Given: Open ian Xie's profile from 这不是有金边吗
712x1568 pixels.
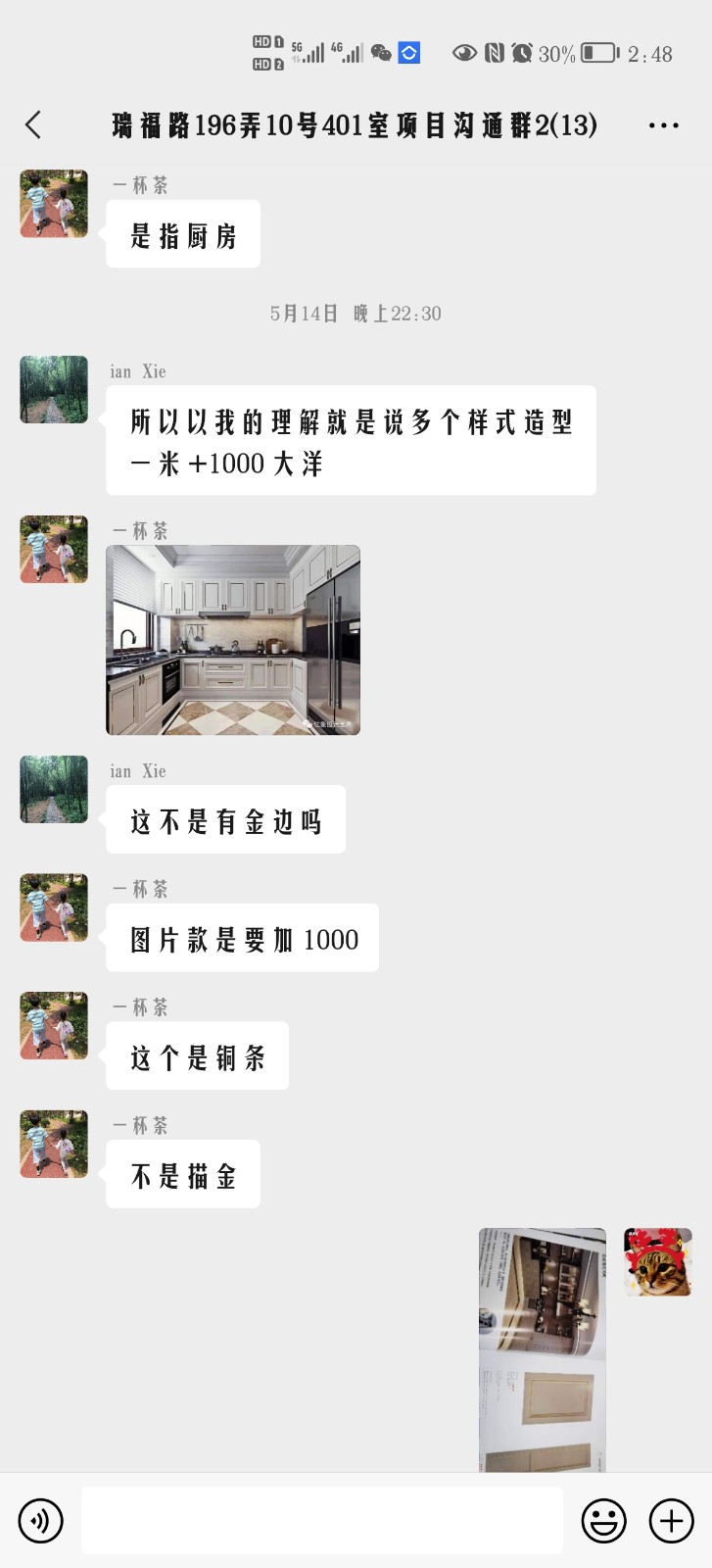Looking at the screenshot, I should (x=54, y=789).
